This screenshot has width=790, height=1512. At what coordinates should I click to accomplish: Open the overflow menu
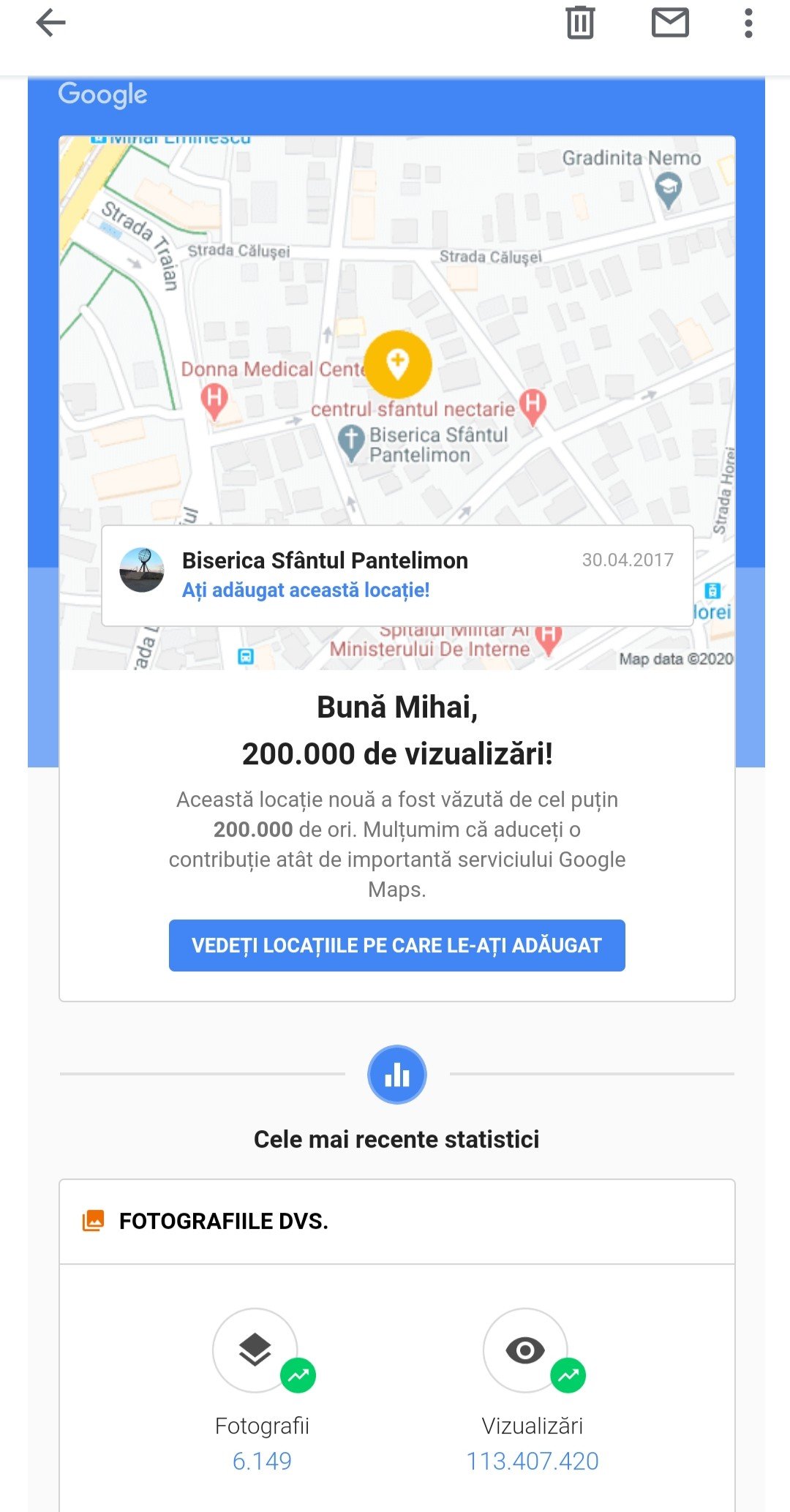[748, 23]
